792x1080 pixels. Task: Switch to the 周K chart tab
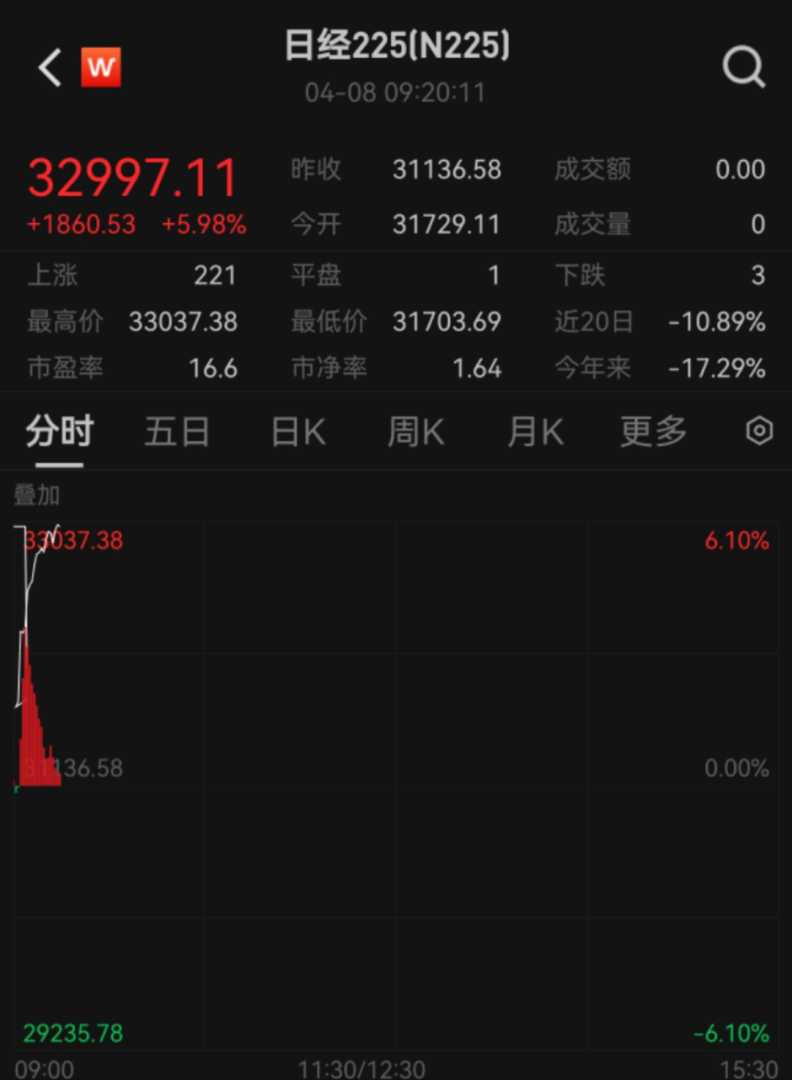(416, 432)
